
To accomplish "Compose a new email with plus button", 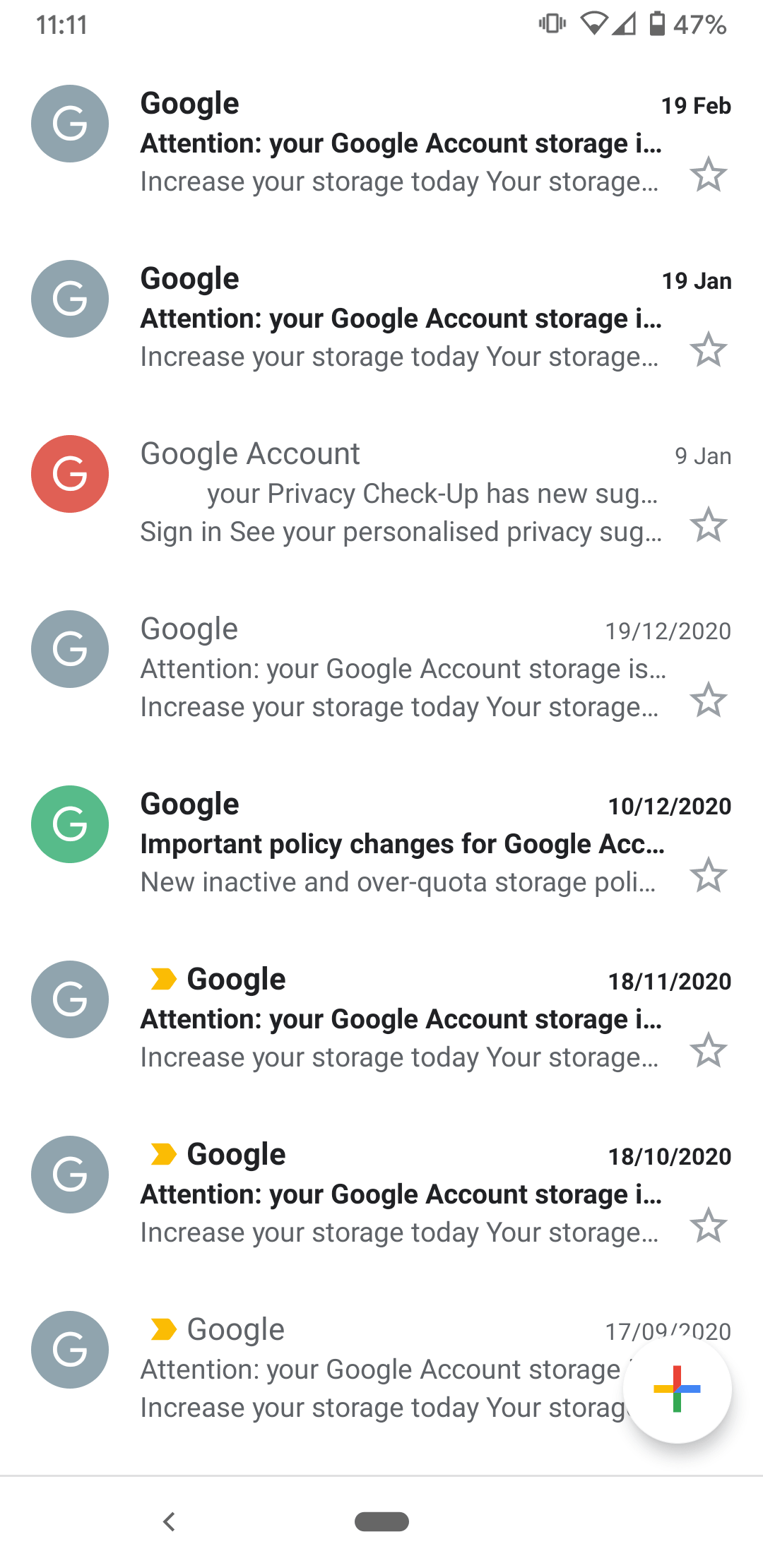I will pyautogui.click(x=677, y=1389).
